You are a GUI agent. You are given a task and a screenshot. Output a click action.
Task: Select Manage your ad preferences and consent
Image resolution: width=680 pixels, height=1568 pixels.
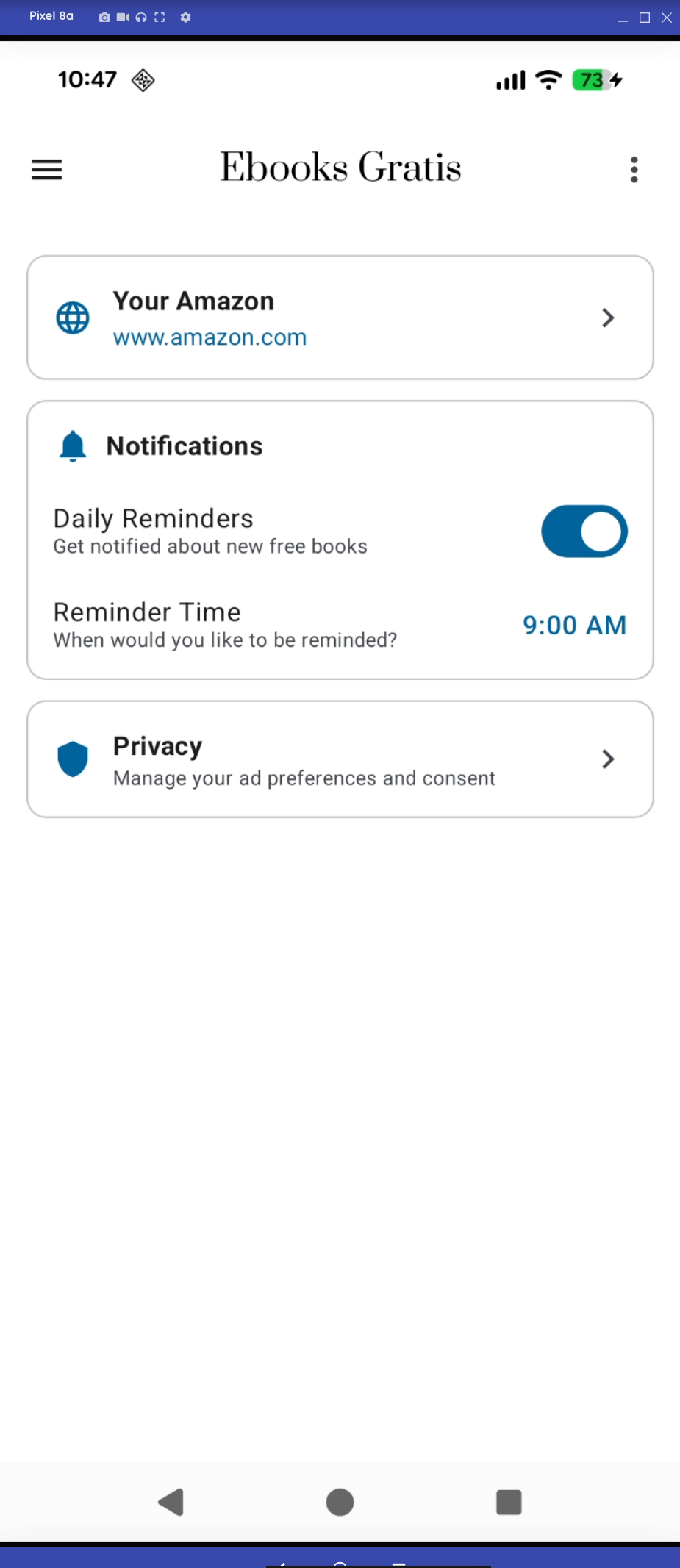[304, 778]
